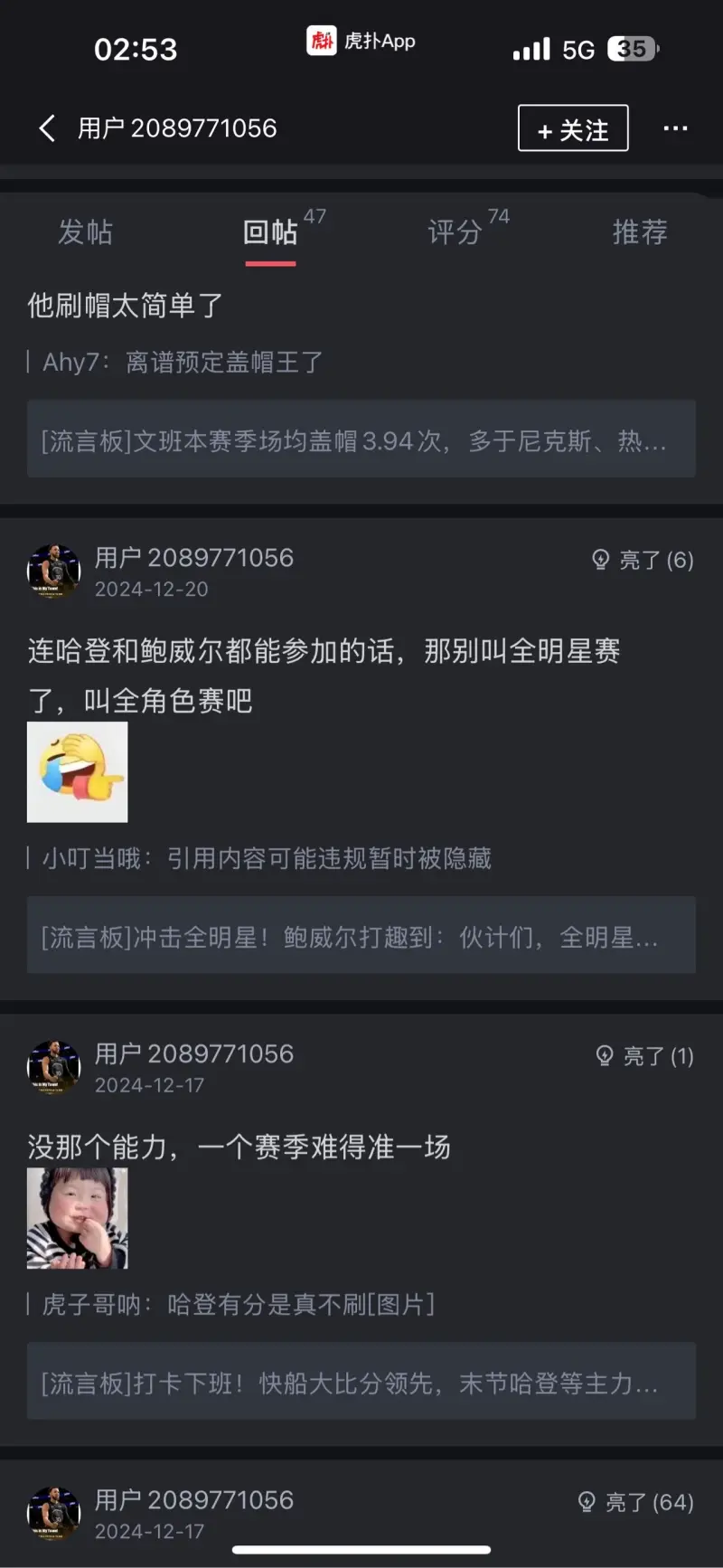Image resolution: width=723 pixels, height=1568 pixels.
Task: Open the three-dot overflow menu
Action: 675,128
